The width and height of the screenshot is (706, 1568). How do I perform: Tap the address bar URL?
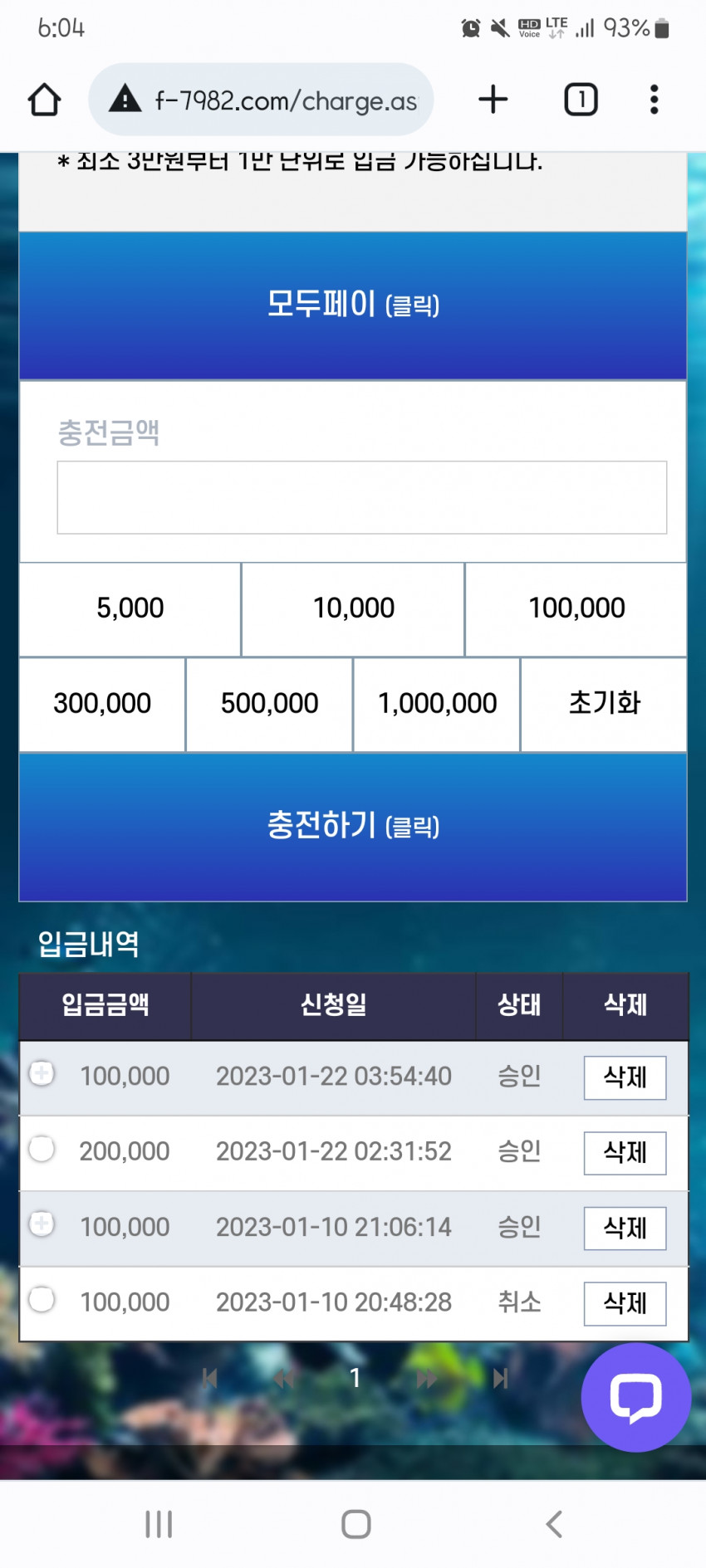coord(286,100)
